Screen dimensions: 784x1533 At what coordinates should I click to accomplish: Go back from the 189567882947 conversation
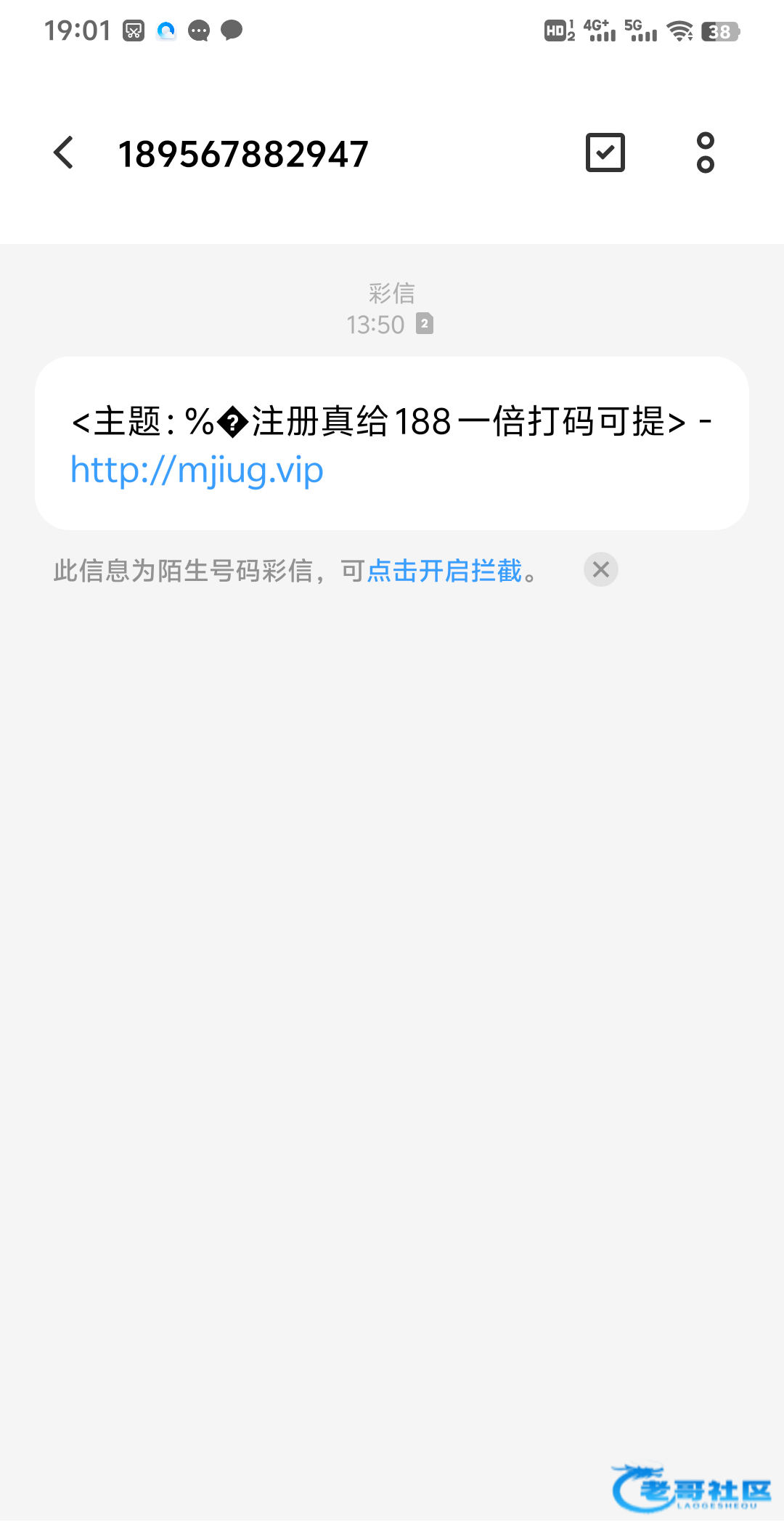point(64,153)
